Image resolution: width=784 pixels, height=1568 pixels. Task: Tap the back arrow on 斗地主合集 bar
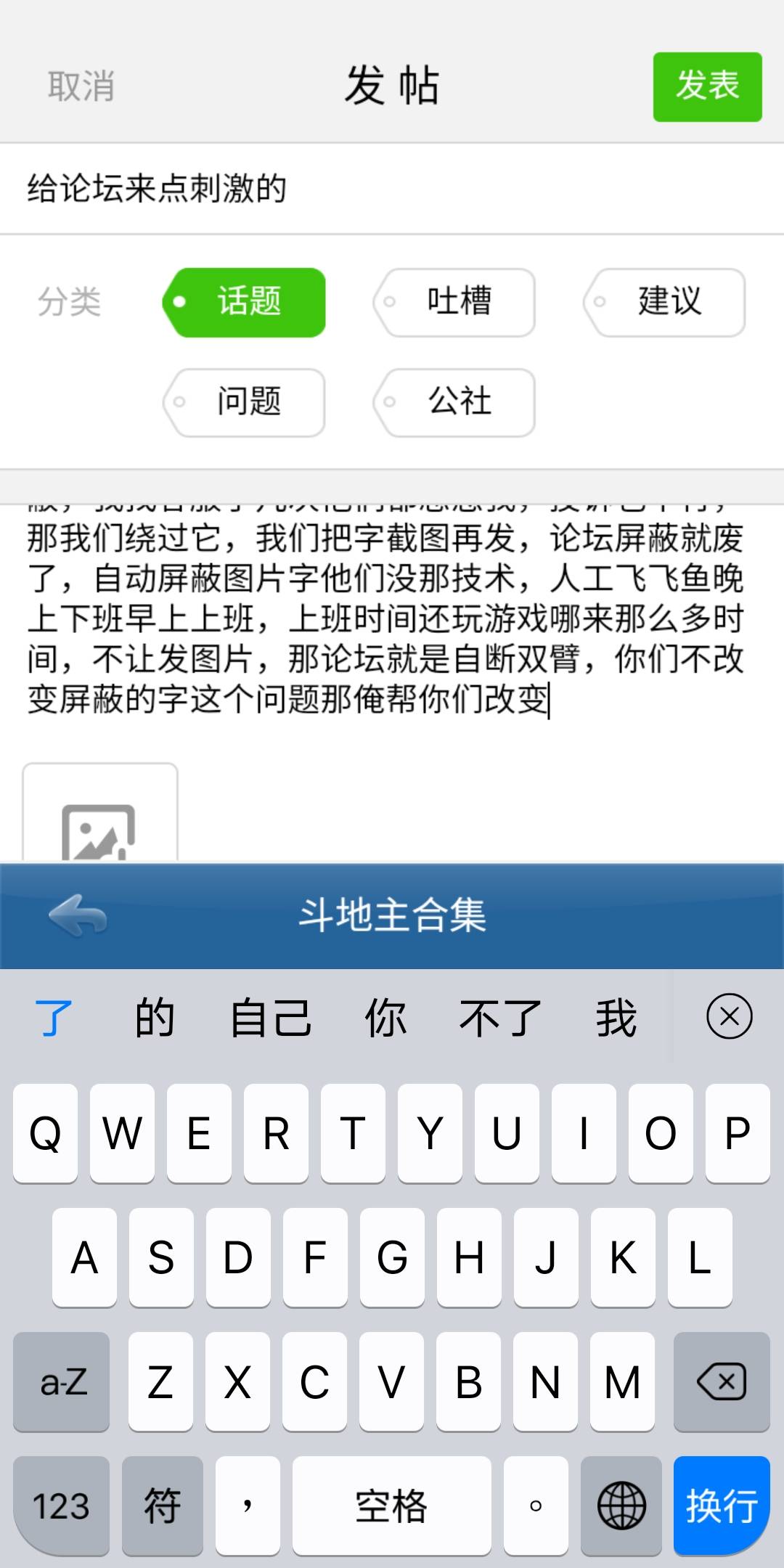(78, 916)
